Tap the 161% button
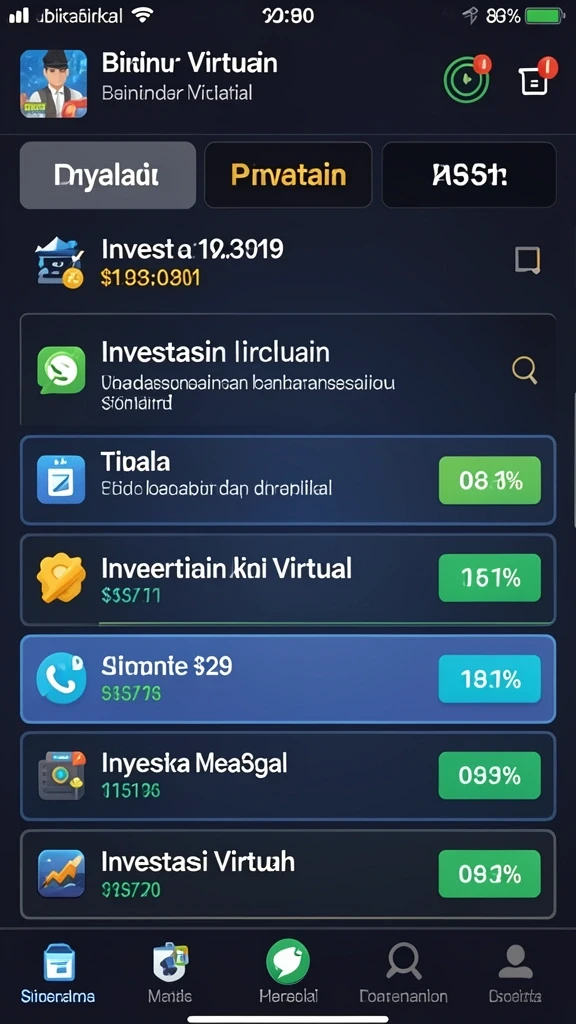Viewport: 576px width, 1024px height. point(490,577)
